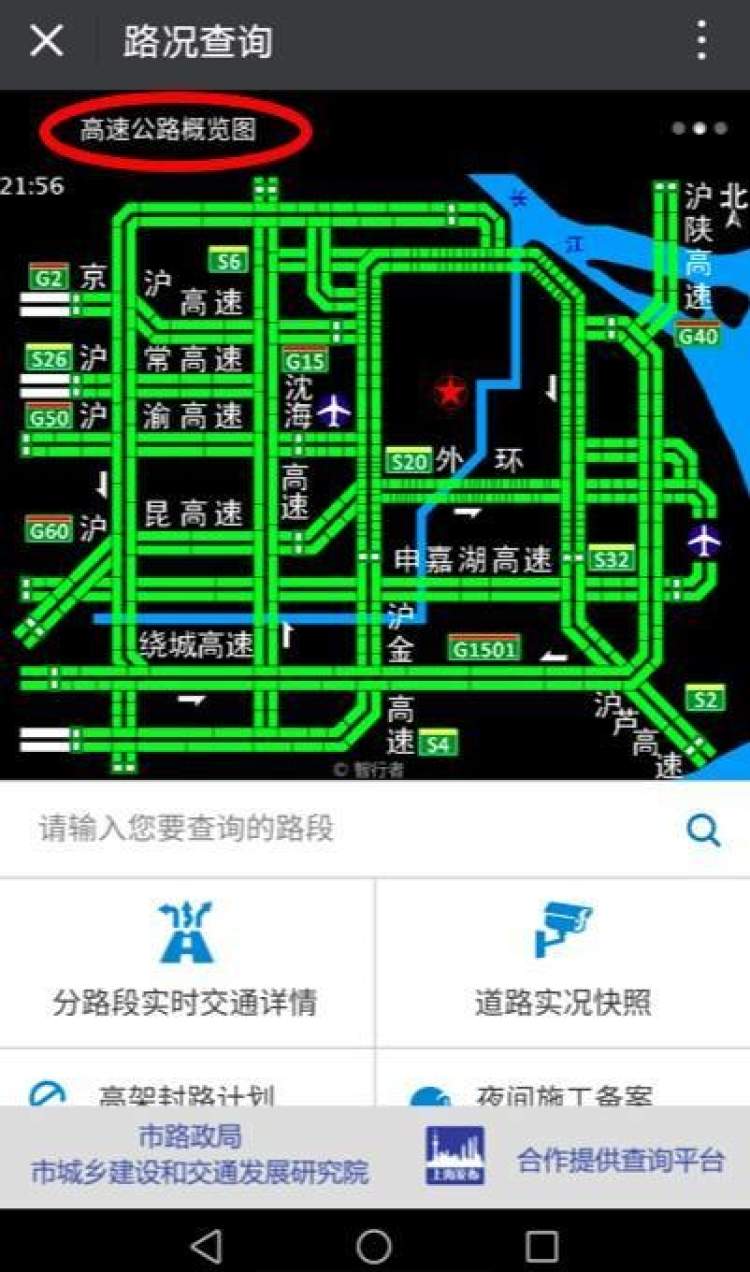Tap the map page indicator dots

(698, 128)
